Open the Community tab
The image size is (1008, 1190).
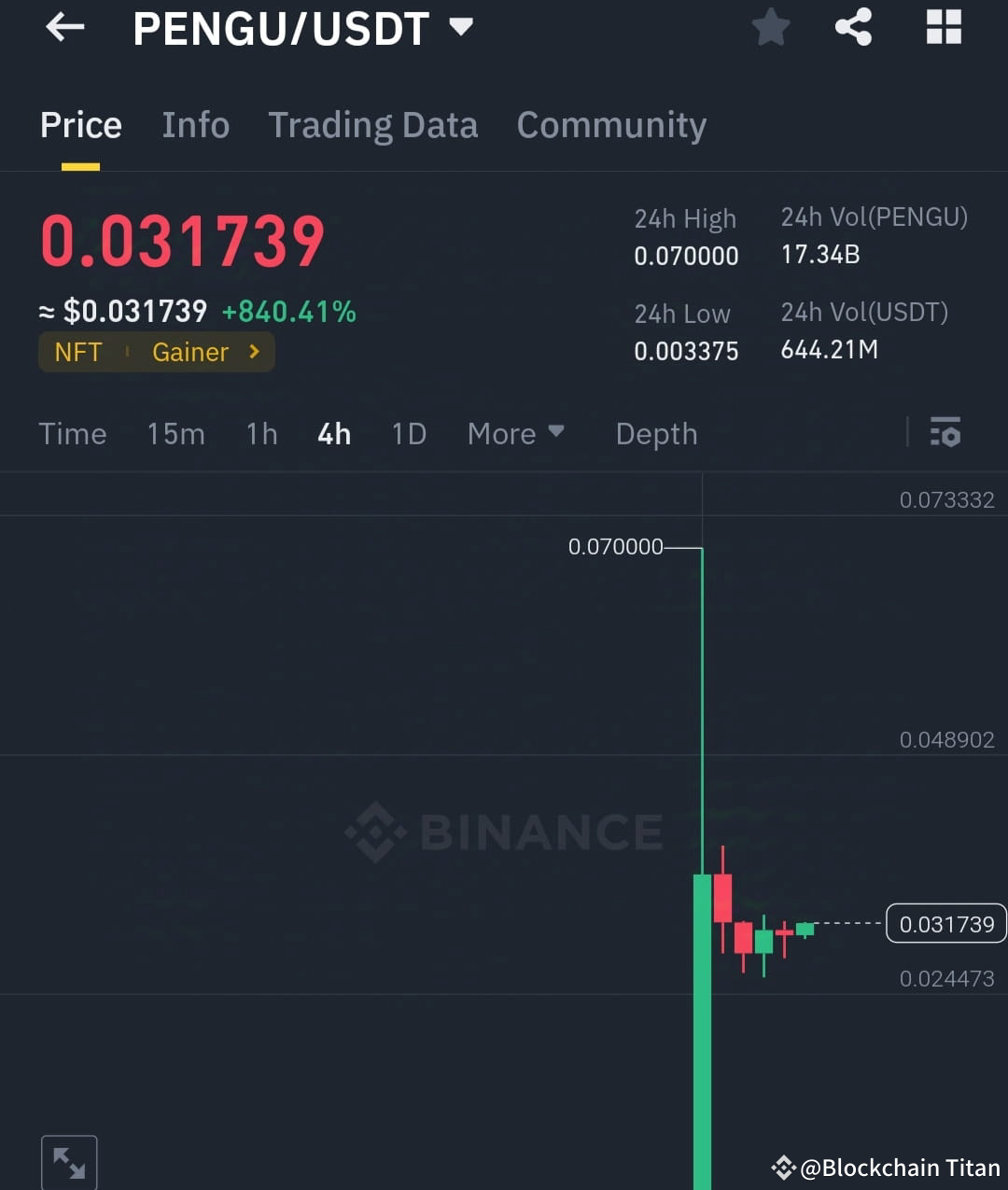611,124
